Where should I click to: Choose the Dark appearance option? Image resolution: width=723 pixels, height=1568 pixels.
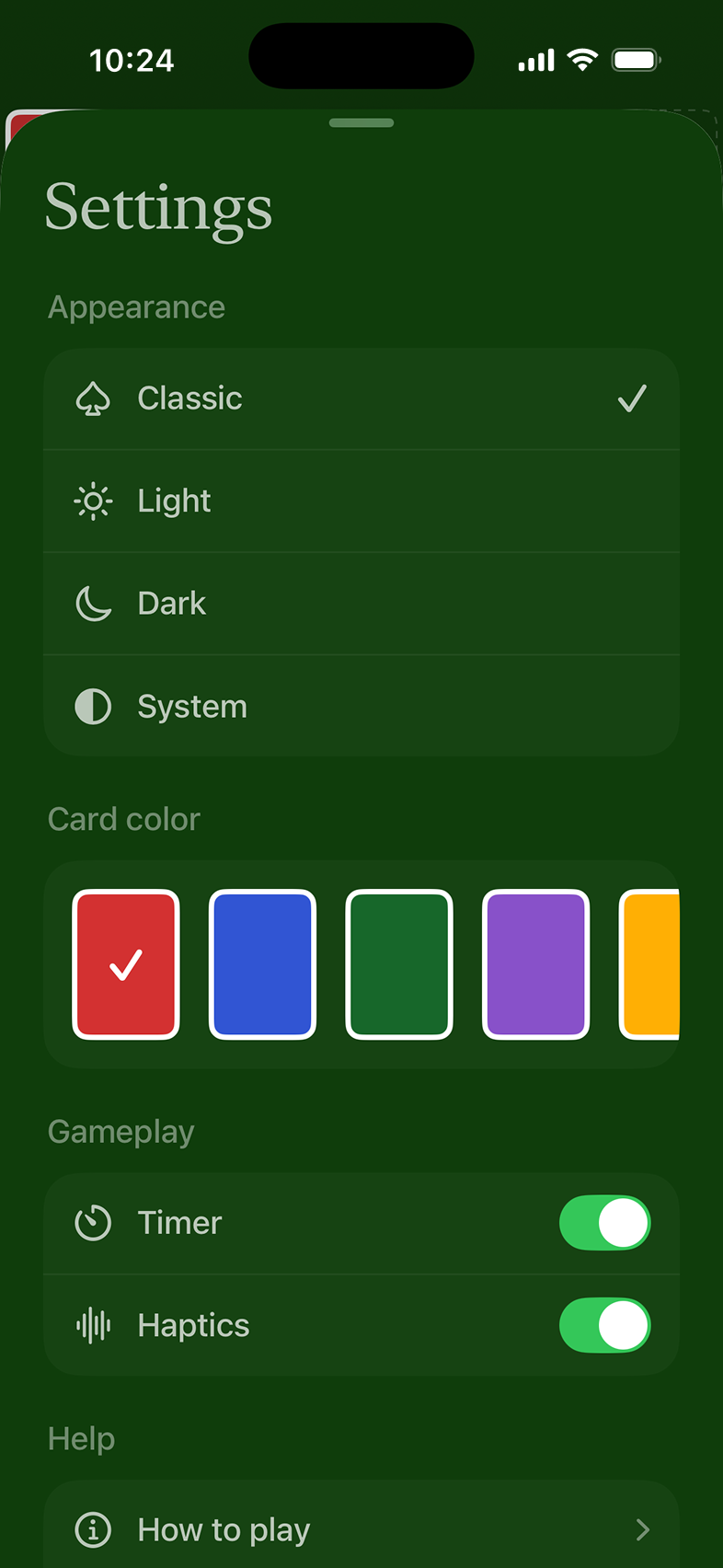pyautogui.click(x=361, y=604)
